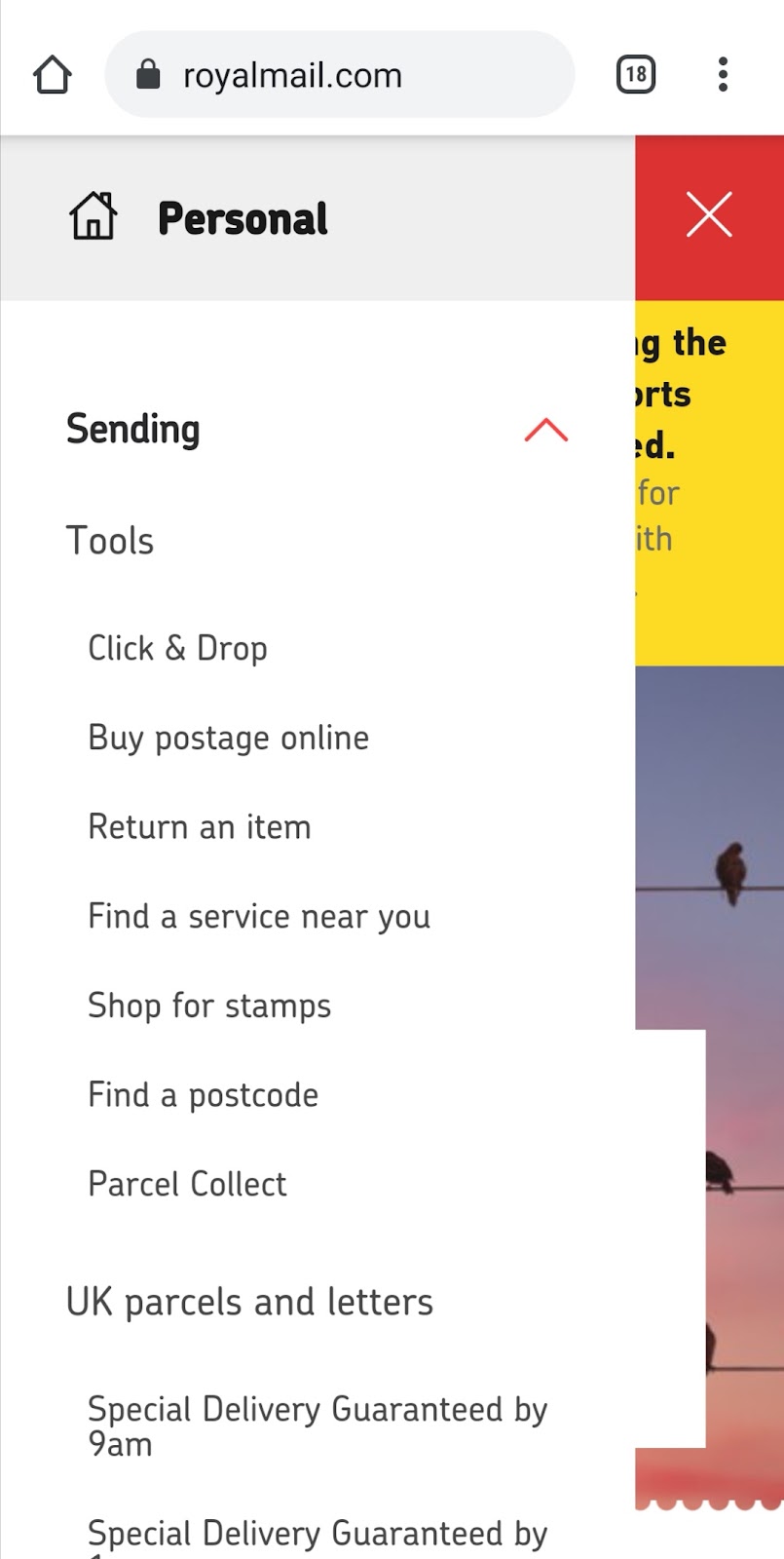Collapse the Sending section

point(544,430)
